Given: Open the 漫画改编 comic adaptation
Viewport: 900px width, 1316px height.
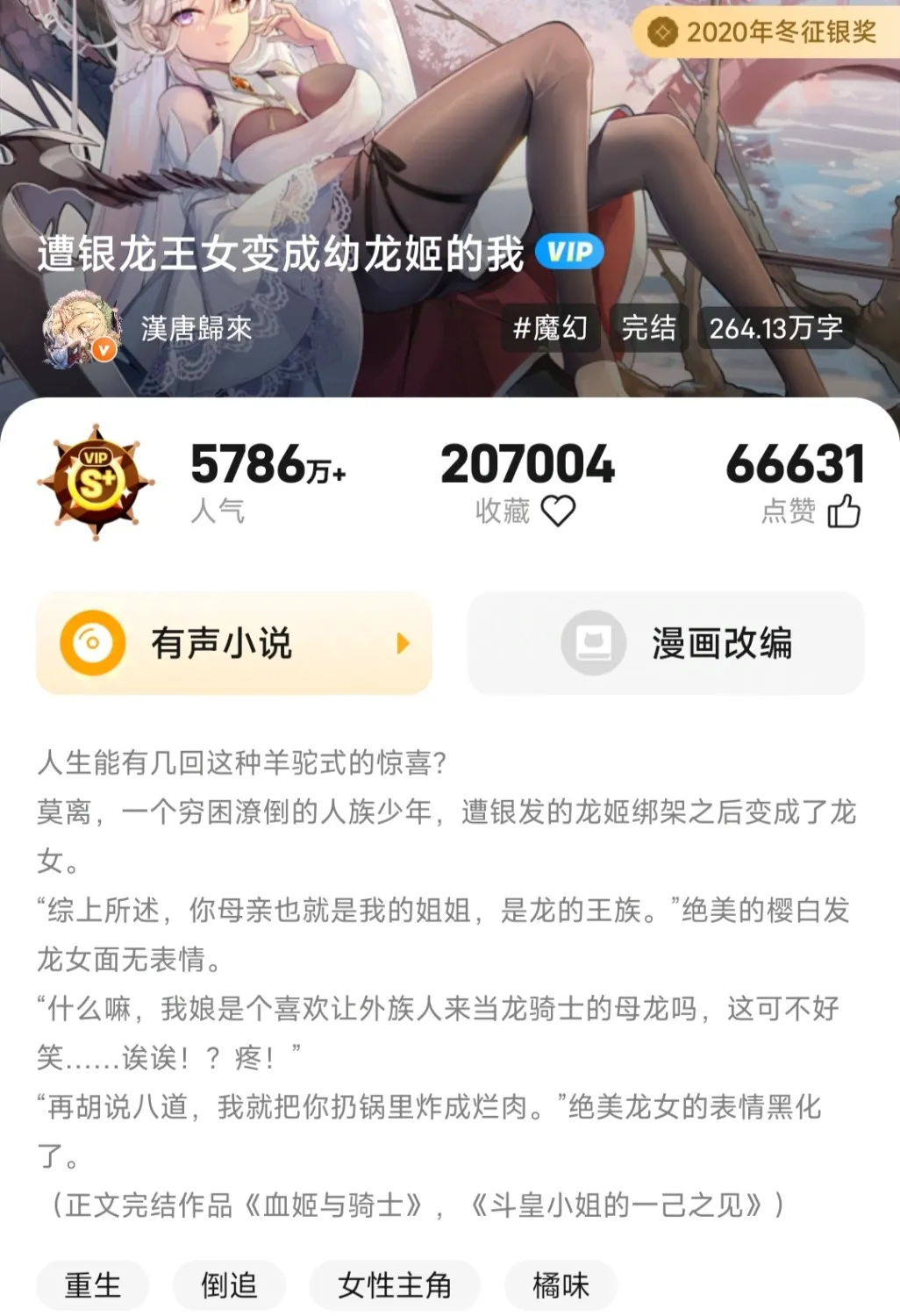Looking at the screenshot, I should click(x=666, y=643).
